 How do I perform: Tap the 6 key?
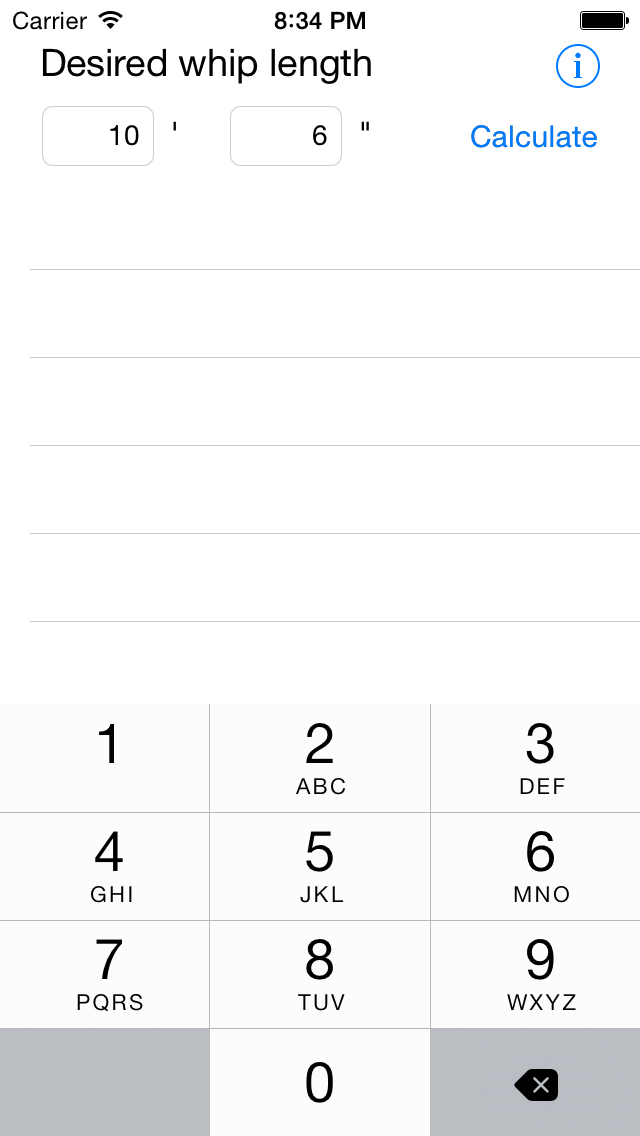click(536, 866)
